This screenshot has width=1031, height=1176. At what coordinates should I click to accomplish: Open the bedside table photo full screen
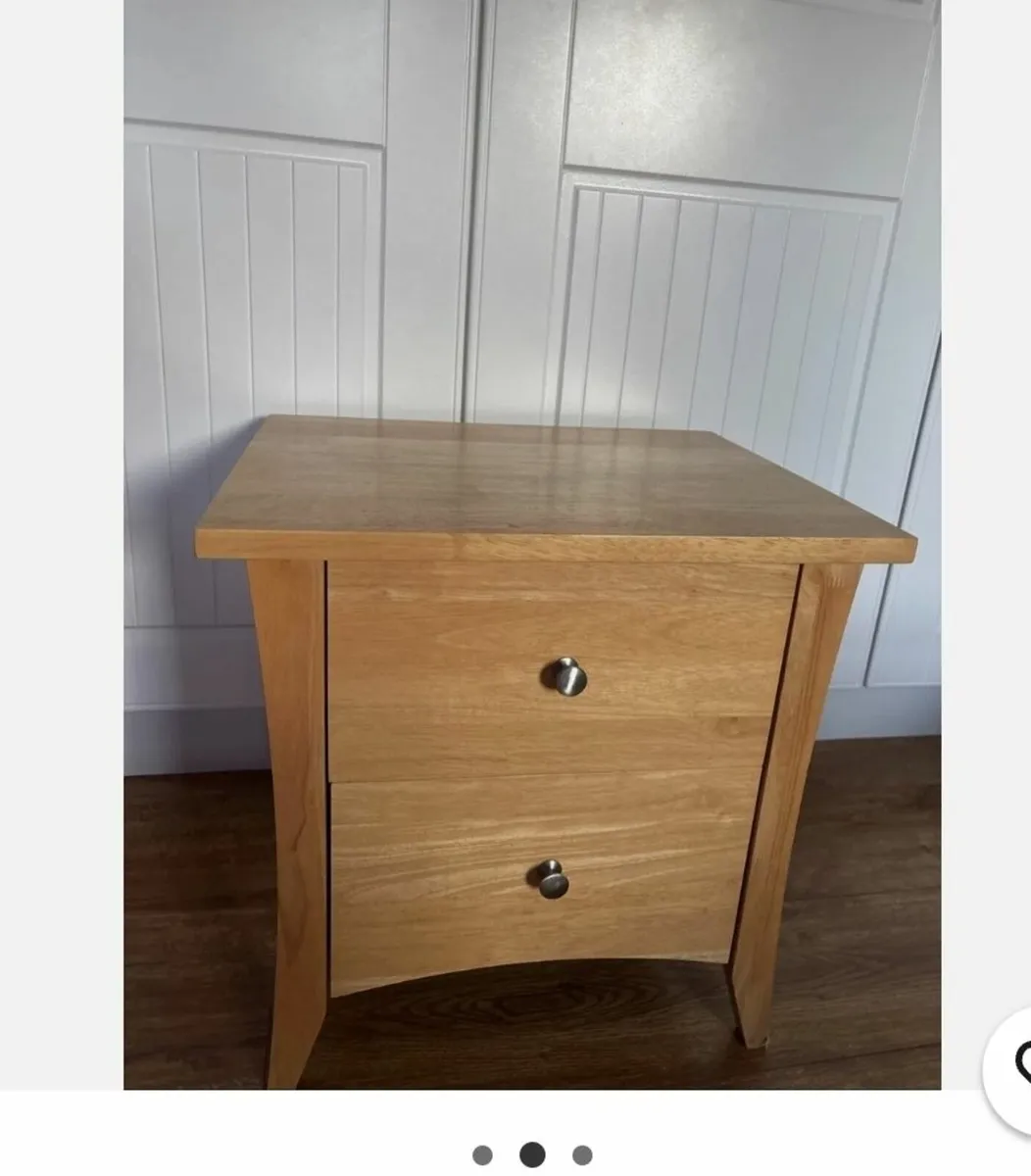[531, 588]
